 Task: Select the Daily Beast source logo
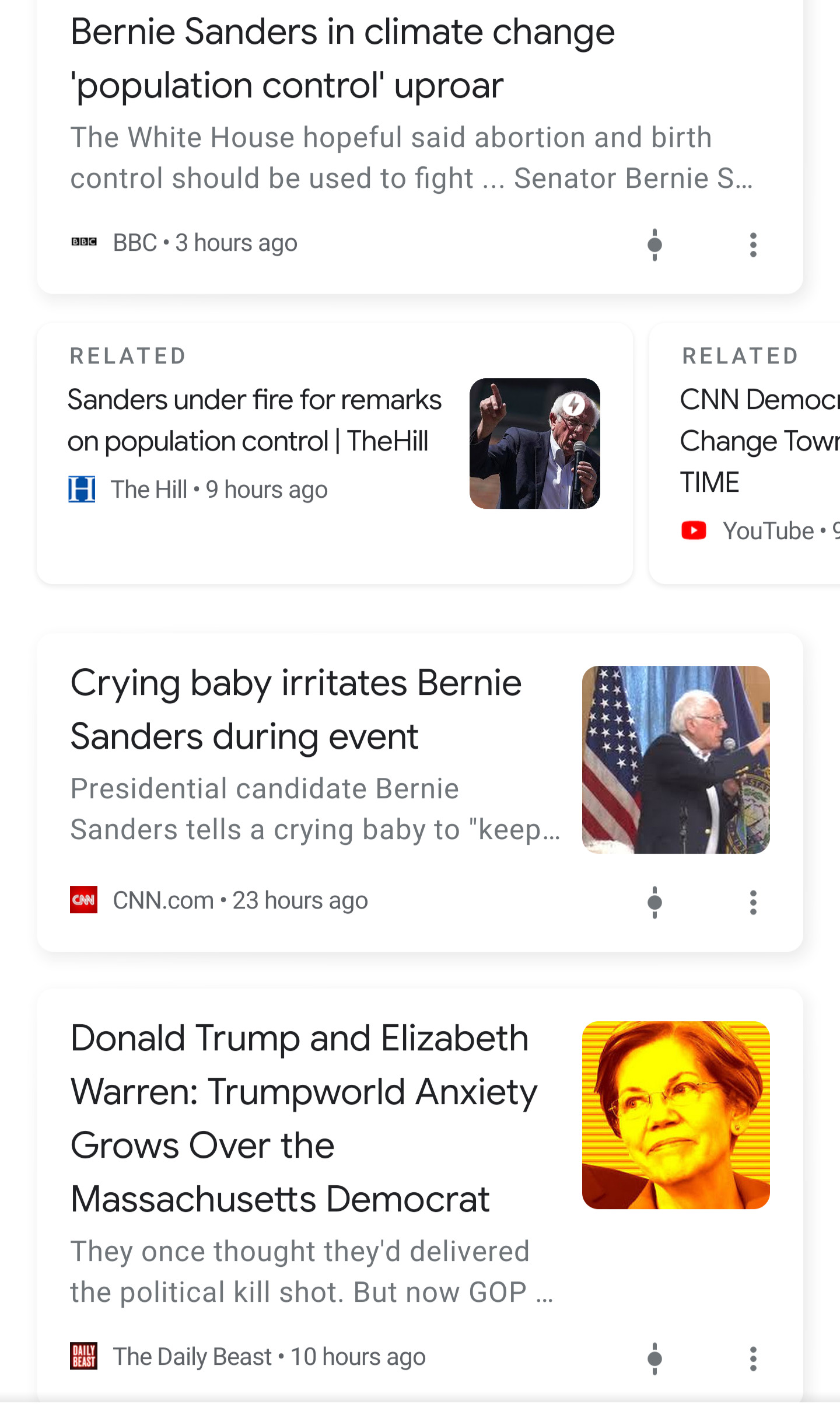coord(84,1356)
